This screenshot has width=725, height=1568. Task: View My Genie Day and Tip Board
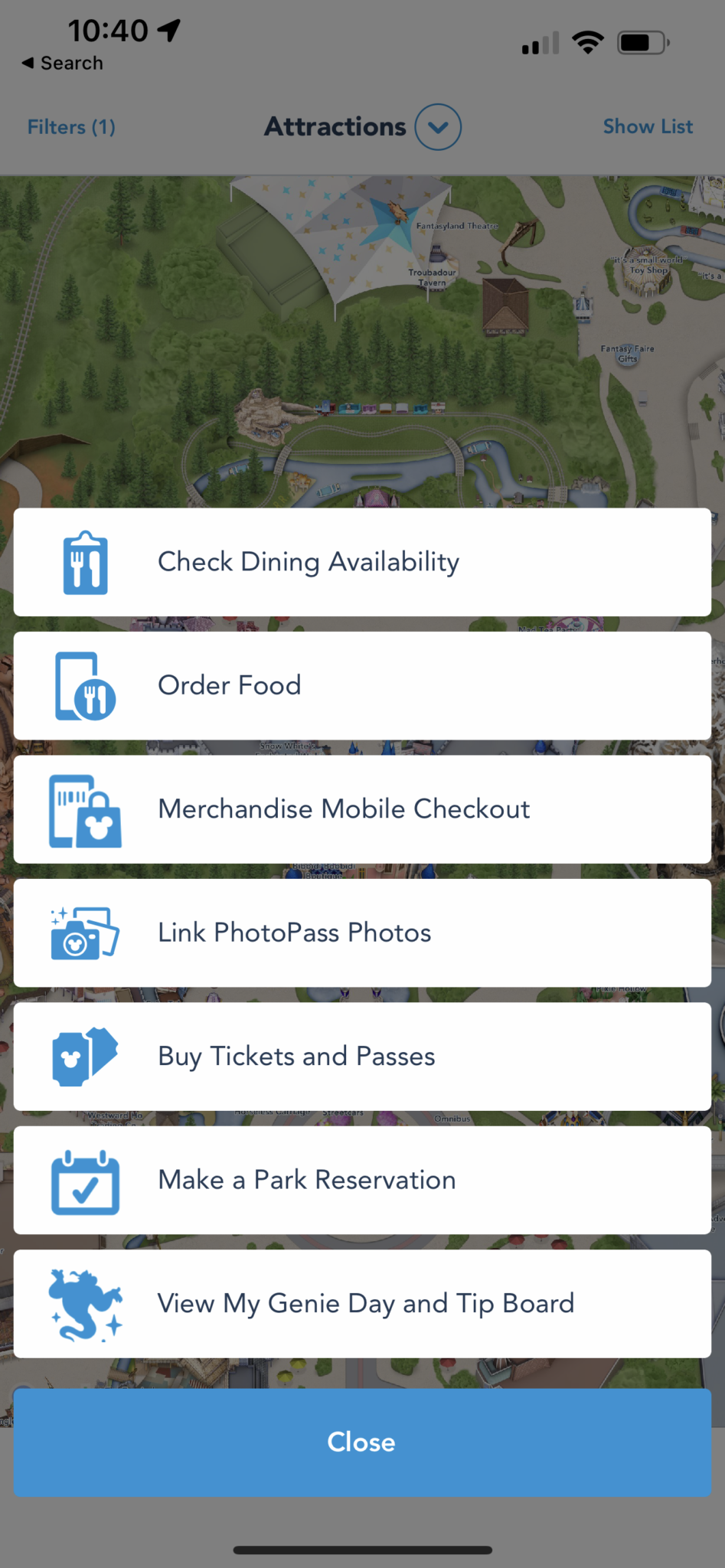tap(362, 1304)
